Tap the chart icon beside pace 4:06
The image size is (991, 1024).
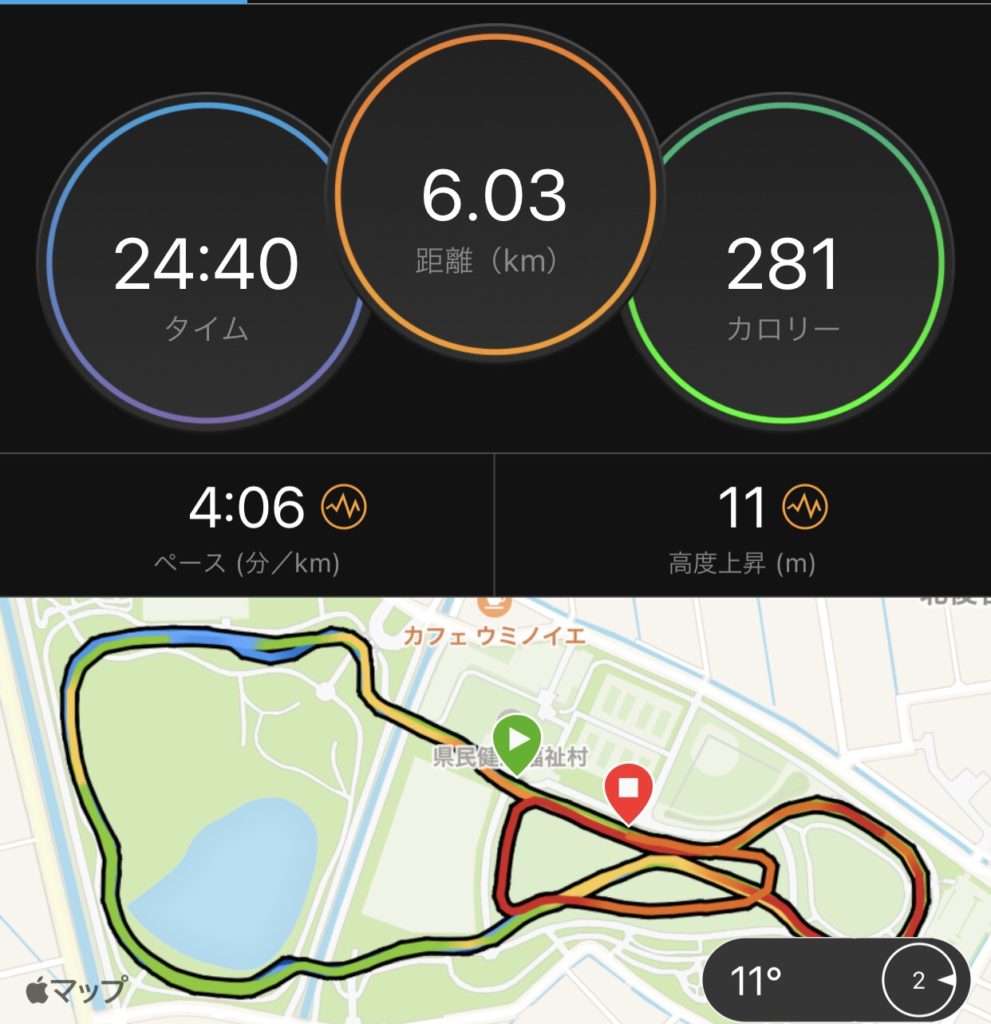pos(344,509)
